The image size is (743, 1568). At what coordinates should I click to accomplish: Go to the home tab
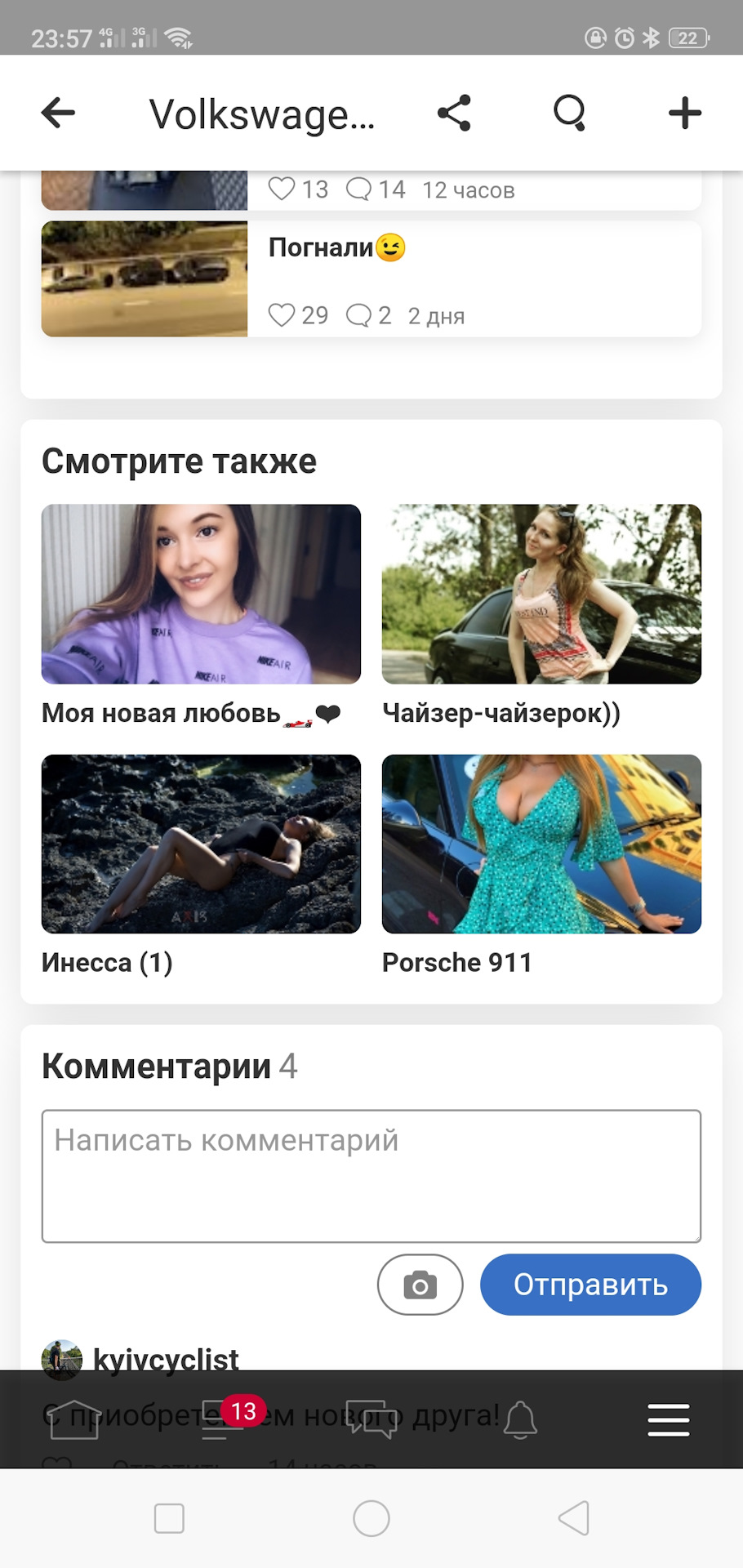[74, 1419]
